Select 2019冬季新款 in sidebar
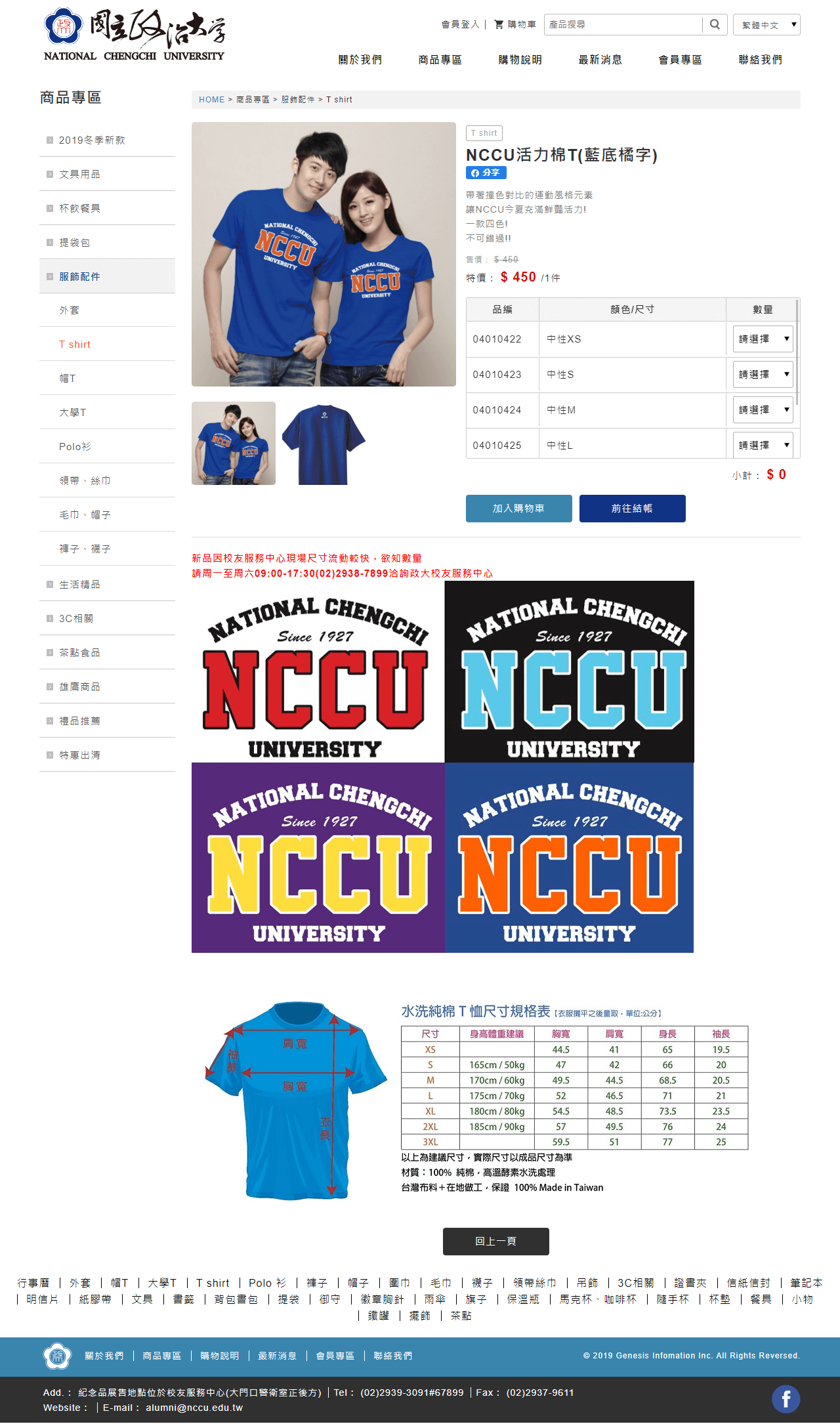Viewport: 840px width, 1424px height. (92, 140)
